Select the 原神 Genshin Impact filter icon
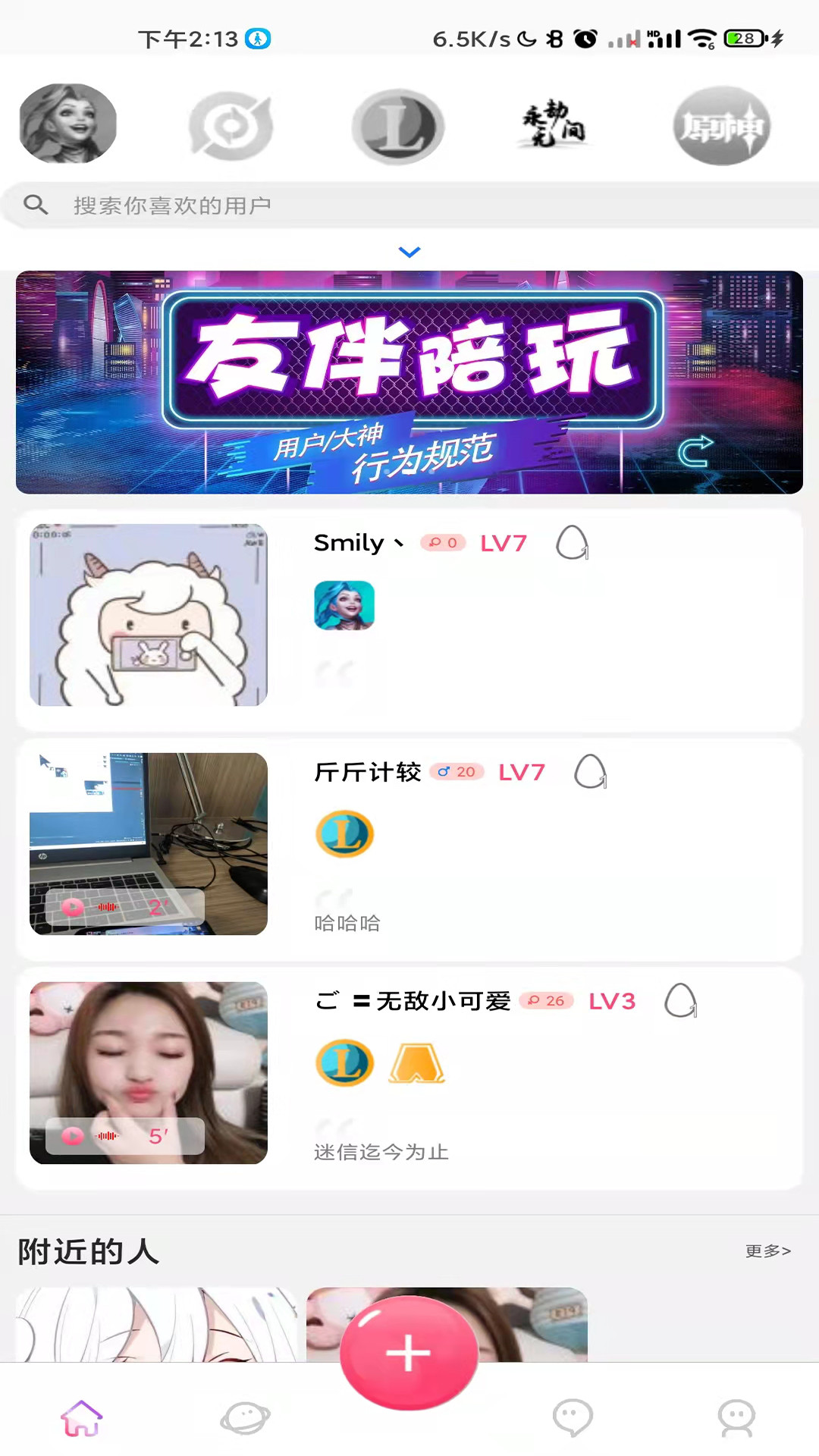Viewport: 819px width, 1456px height. click(x=721, y=125)
